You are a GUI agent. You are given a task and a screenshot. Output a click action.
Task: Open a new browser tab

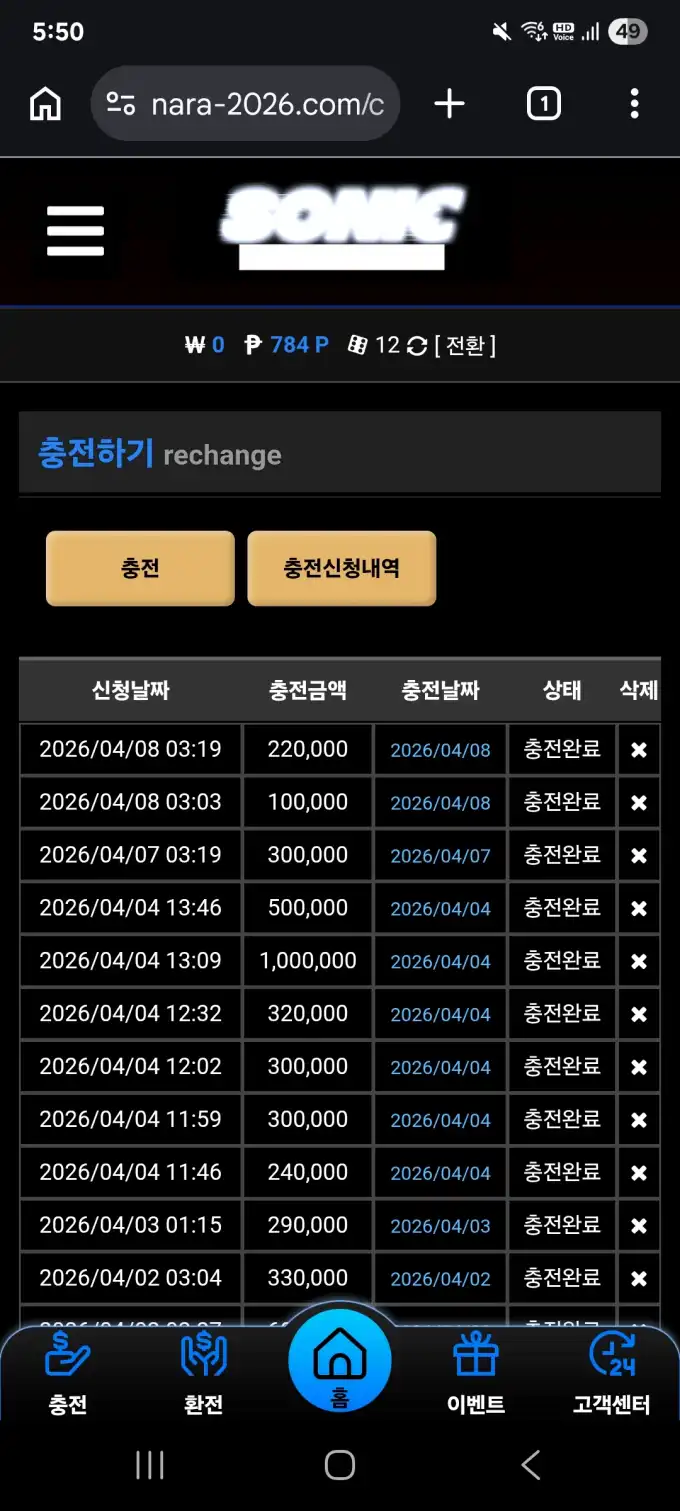450,104
